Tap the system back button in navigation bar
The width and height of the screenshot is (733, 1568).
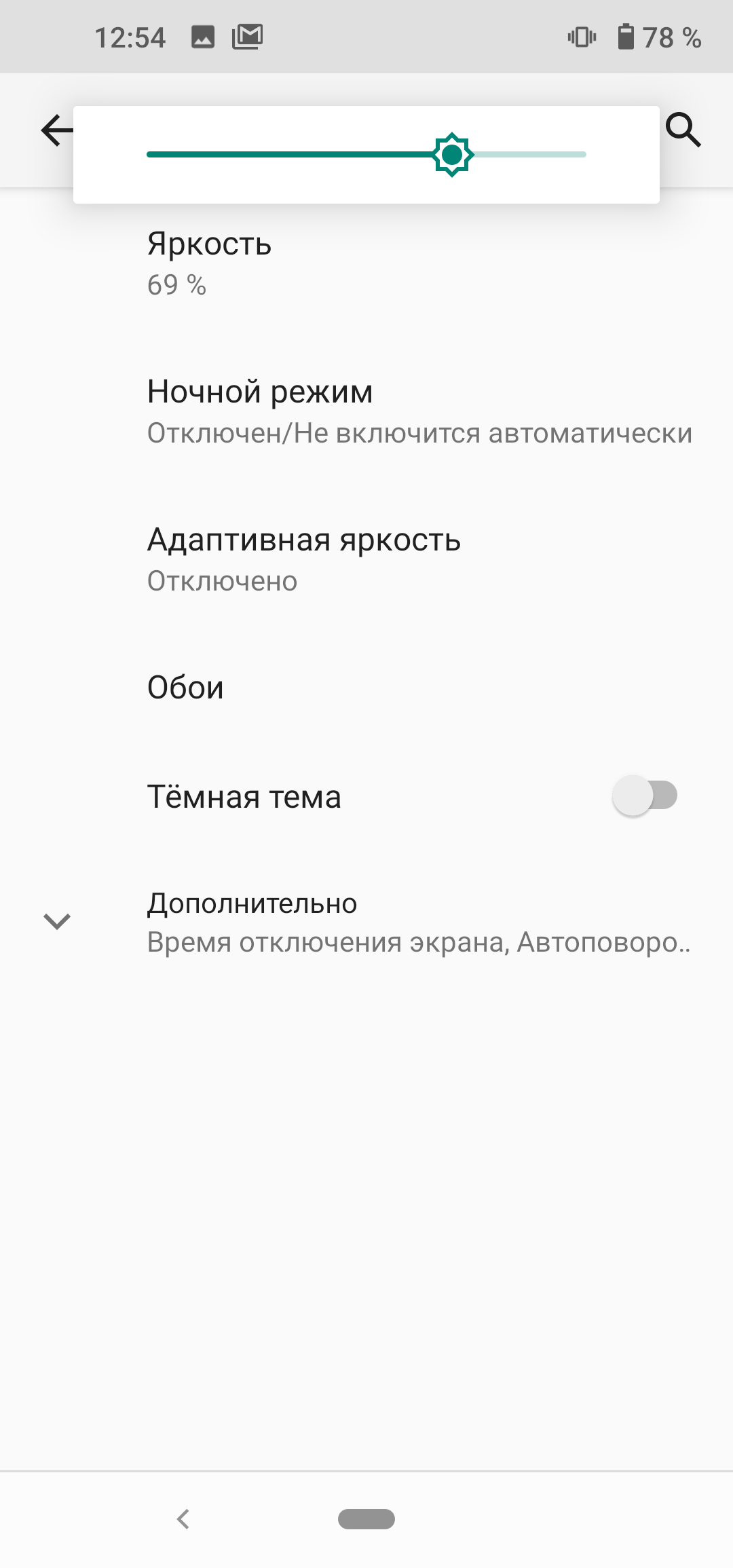pos(183,1519)
